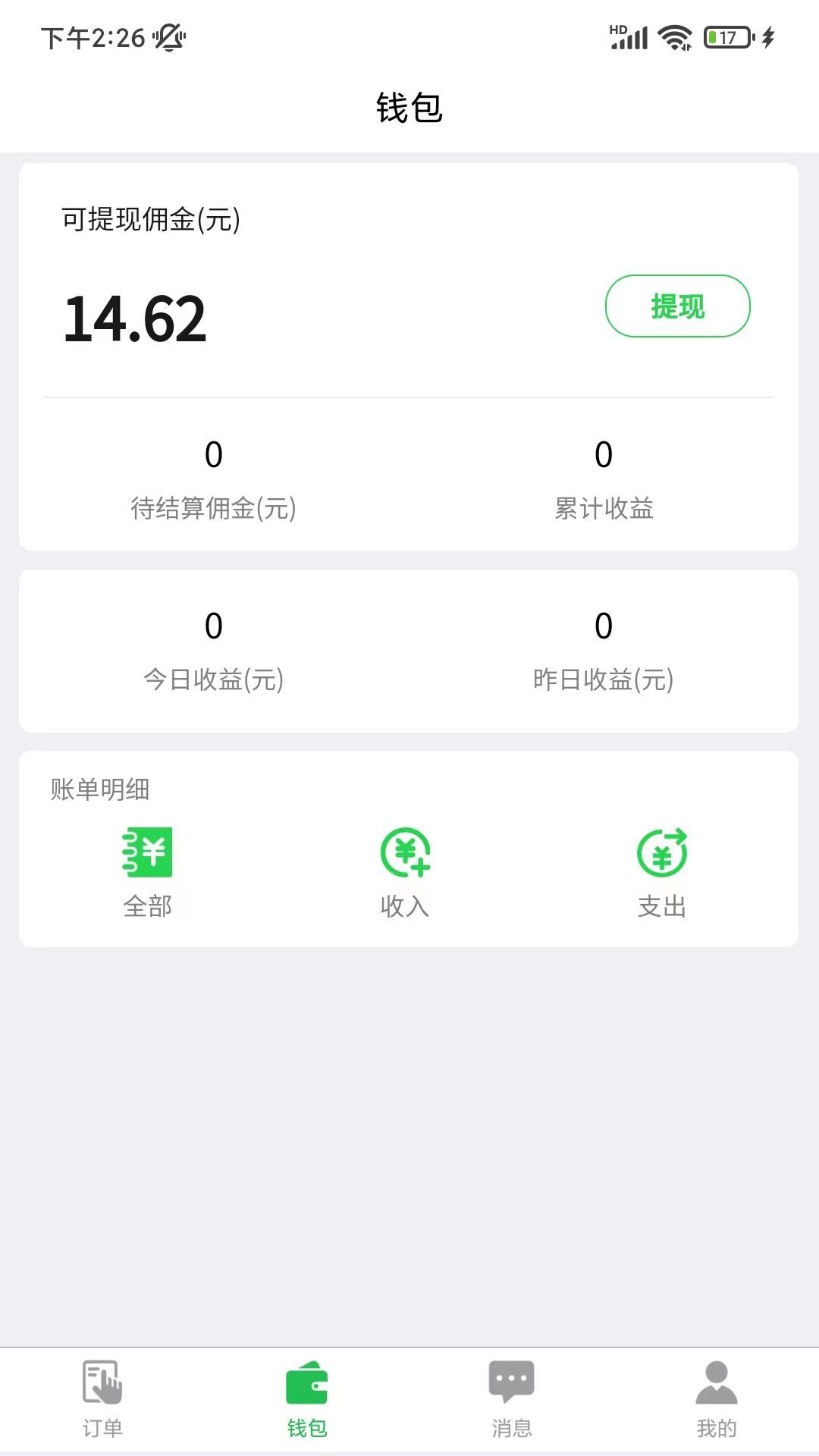Tap the battery indicator showing 17
Screen dimensions: 819x1456
click(x=723, y=35)
